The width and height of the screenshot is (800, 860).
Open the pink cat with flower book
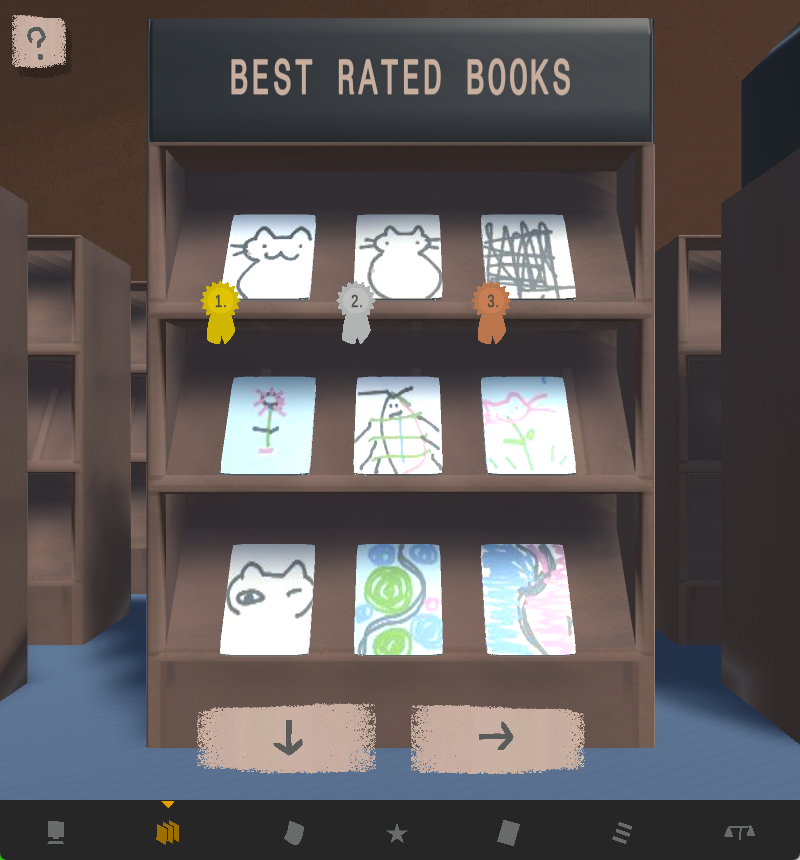(x=528, y=425)
